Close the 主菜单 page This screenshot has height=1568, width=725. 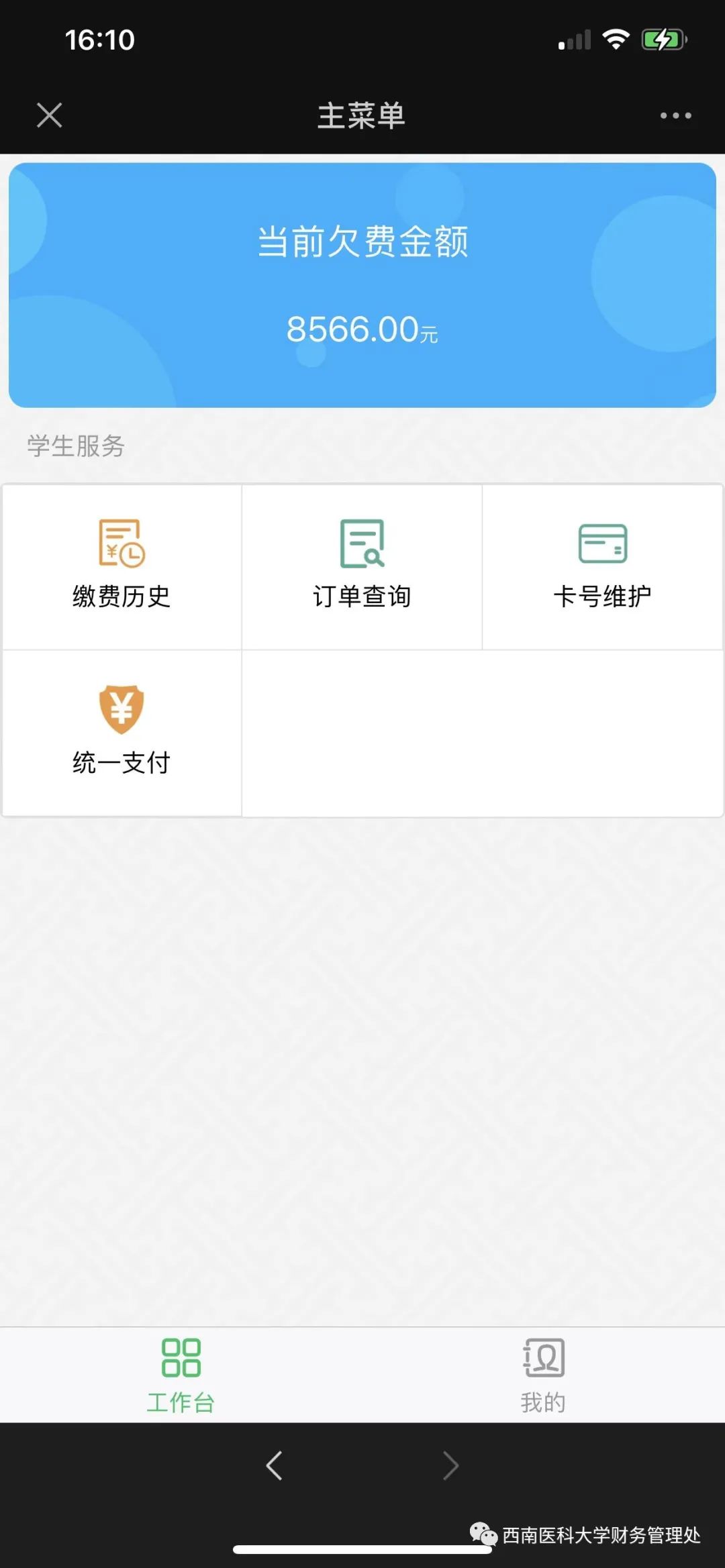[x=50, y=115]
